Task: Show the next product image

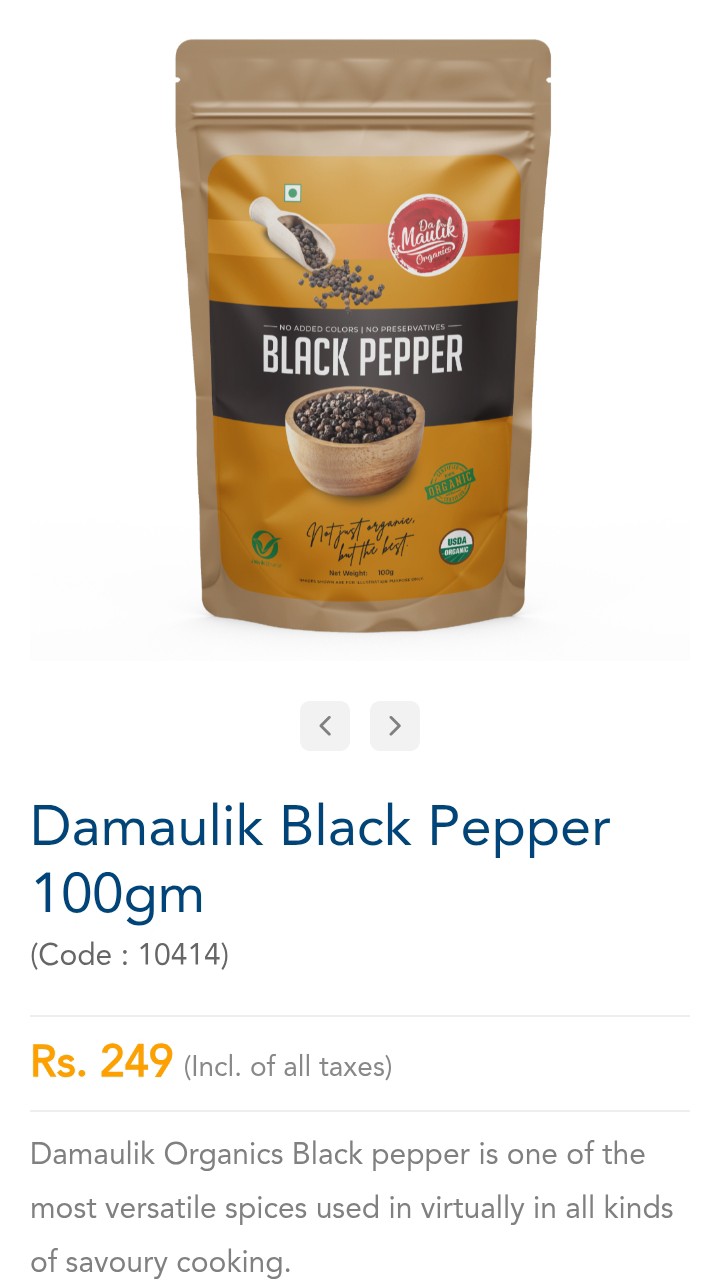Action: (x=395, y=726)
